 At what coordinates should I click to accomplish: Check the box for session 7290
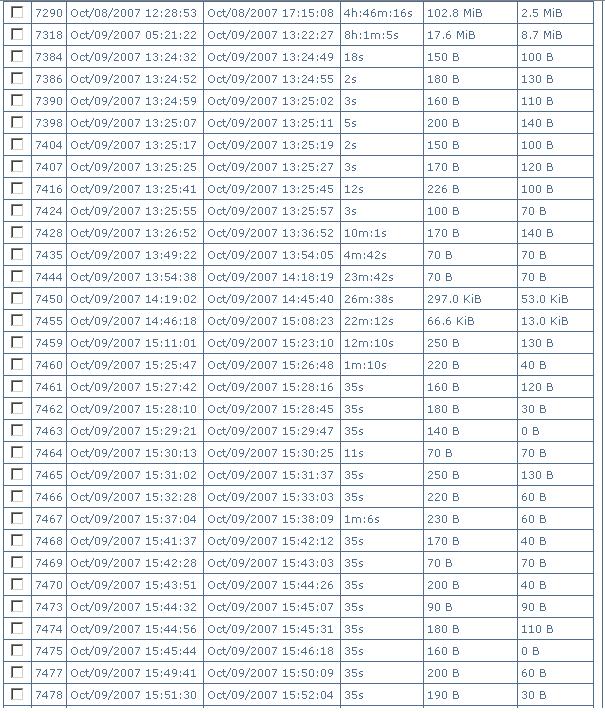tap(17, 13)
